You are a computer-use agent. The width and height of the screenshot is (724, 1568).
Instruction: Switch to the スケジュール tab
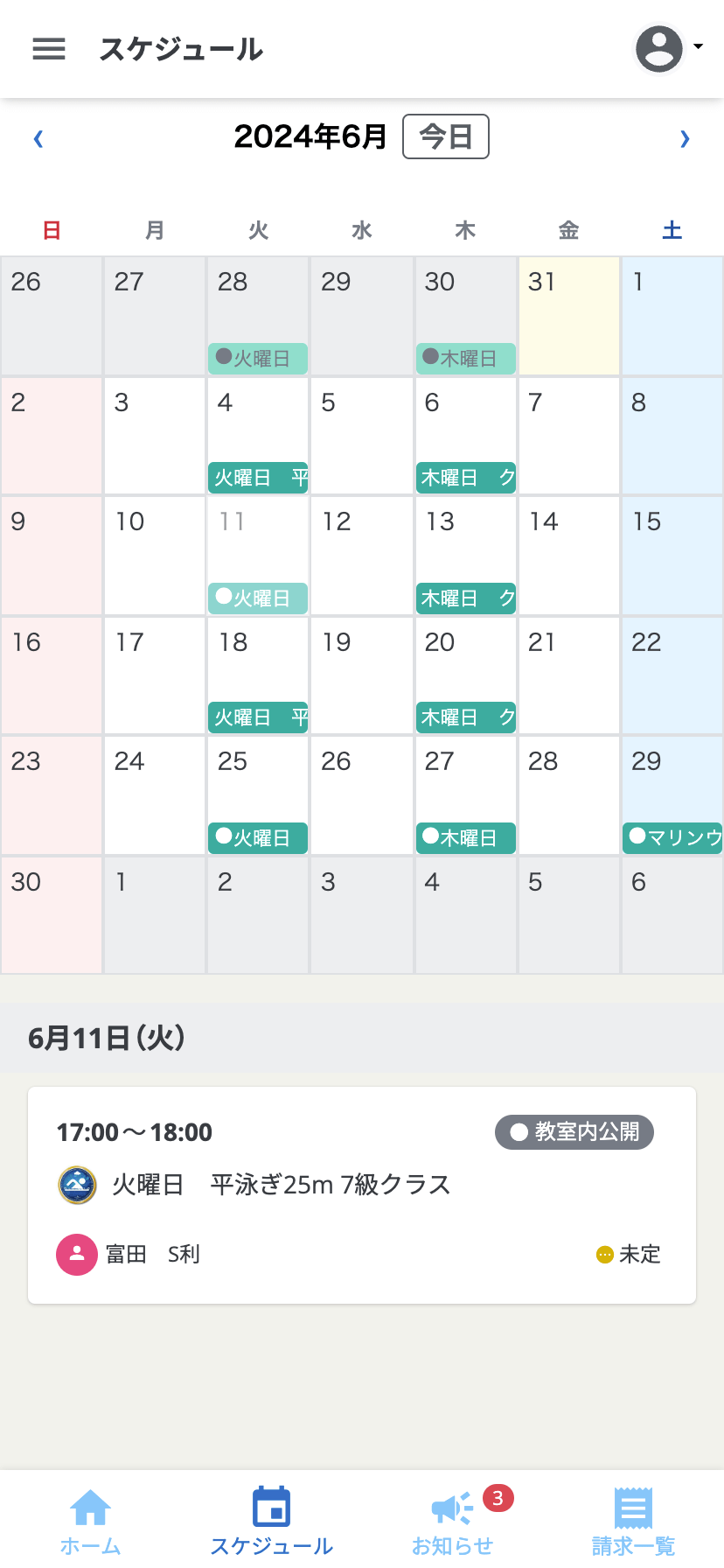(271, 1521)
